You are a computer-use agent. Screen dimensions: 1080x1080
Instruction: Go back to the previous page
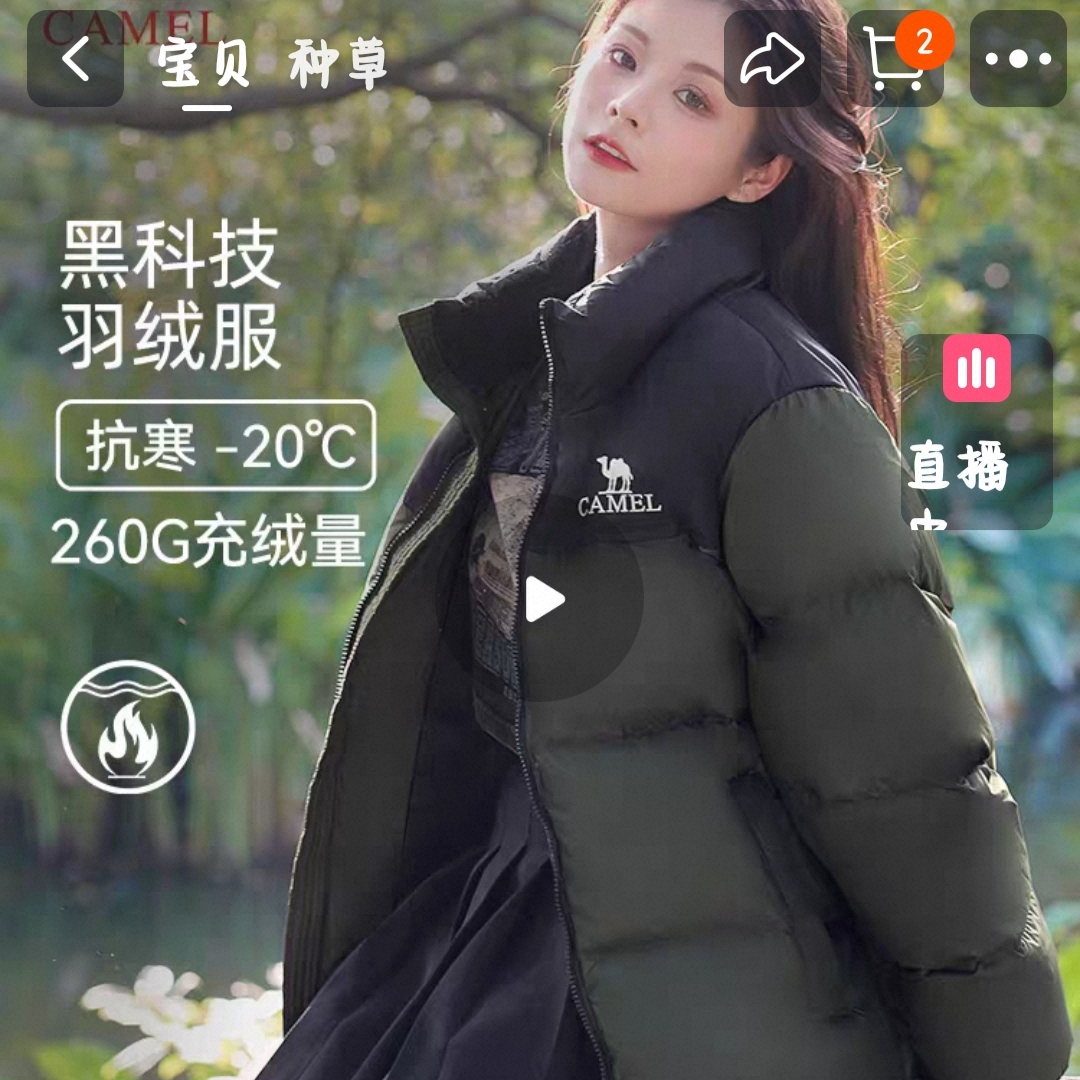pos(75,59)
